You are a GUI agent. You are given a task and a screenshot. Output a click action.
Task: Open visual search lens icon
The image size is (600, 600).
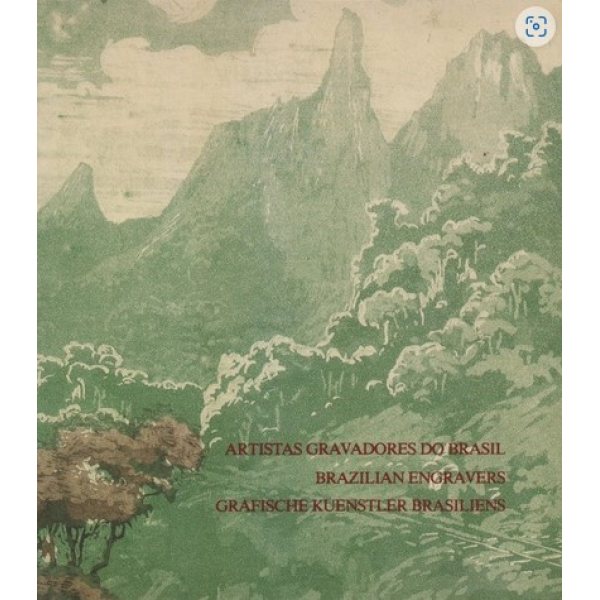[538, 26]
